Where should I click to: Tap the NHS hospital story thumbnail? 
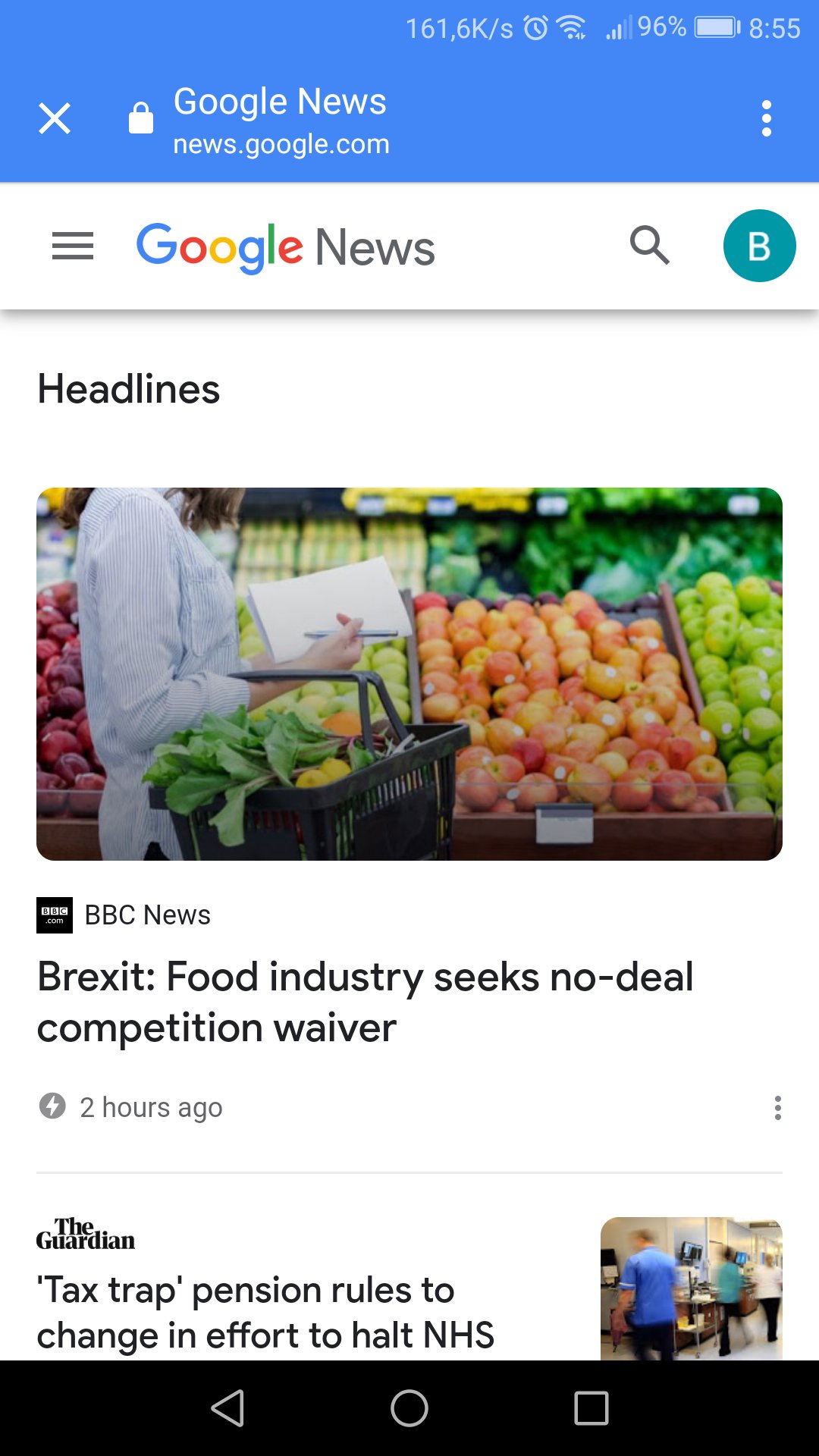pos(691,1289)
